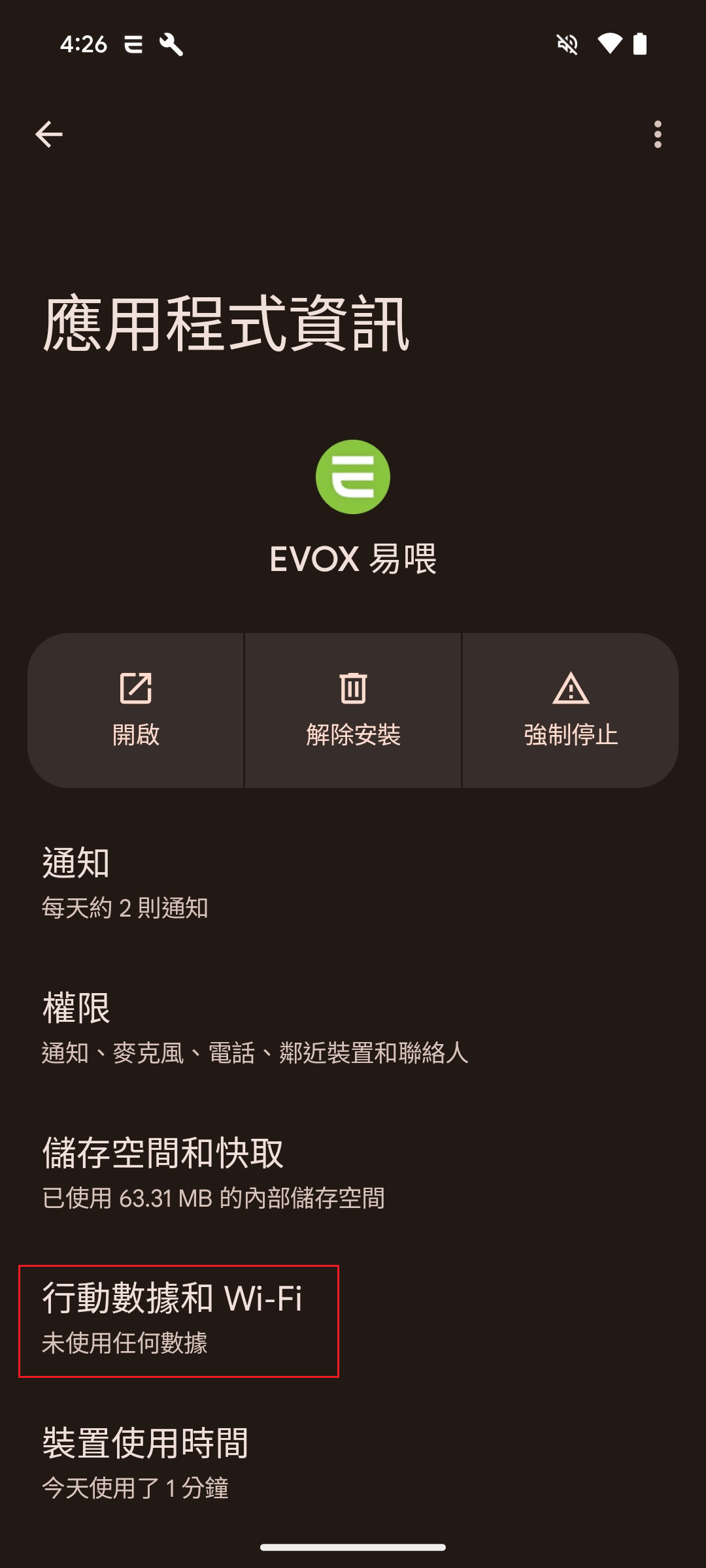Go back using the top-left arrow
This screenshot has height=1568, width=706.
click(49, 135)
